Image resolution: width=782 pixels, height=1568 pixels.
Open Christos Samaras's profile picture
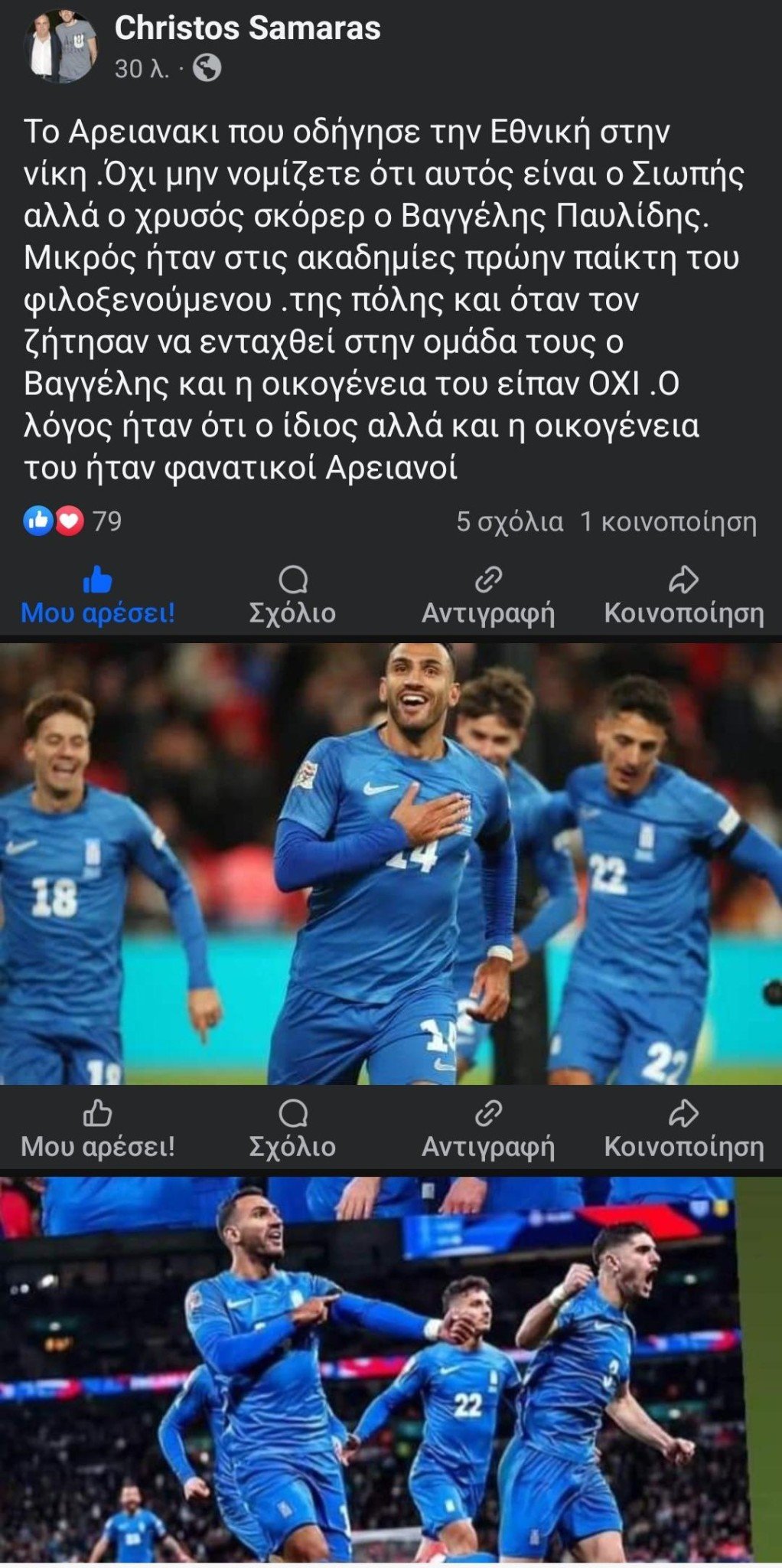pos(61,46)
